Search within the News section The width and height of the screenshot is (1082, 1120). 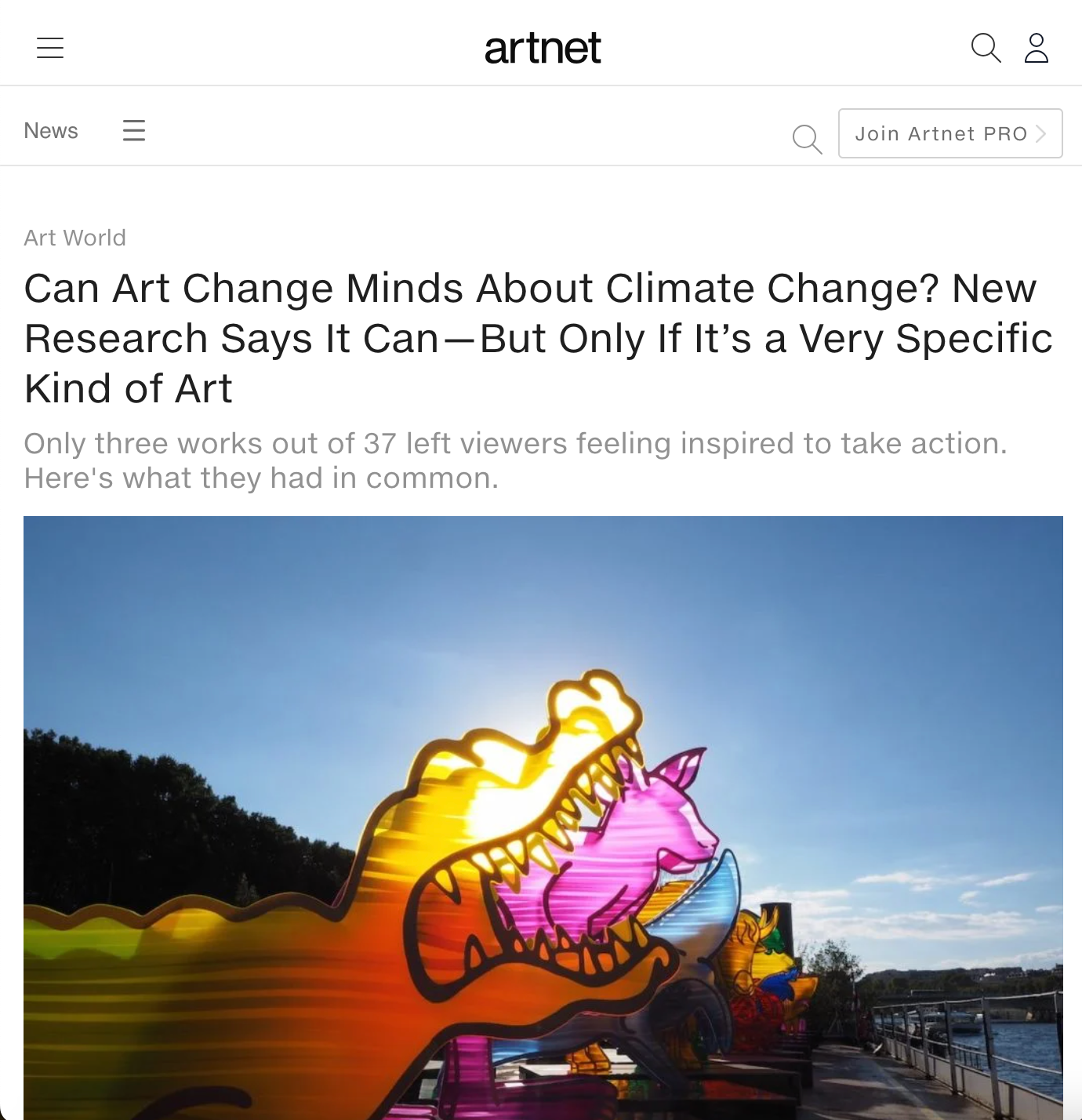[x=807, y=139]
